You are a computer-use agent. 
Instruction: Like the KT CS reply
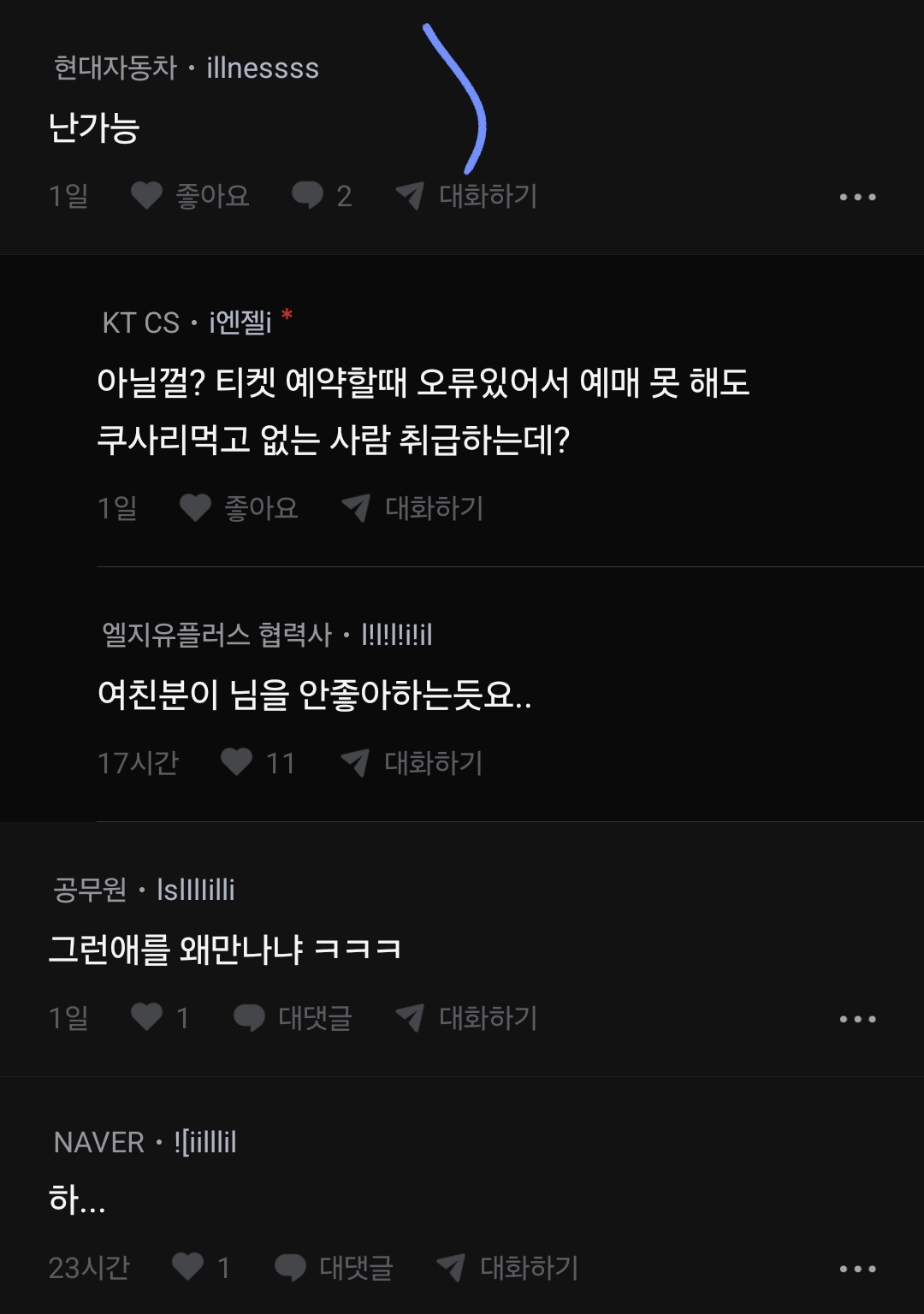(x=239, y=508)
